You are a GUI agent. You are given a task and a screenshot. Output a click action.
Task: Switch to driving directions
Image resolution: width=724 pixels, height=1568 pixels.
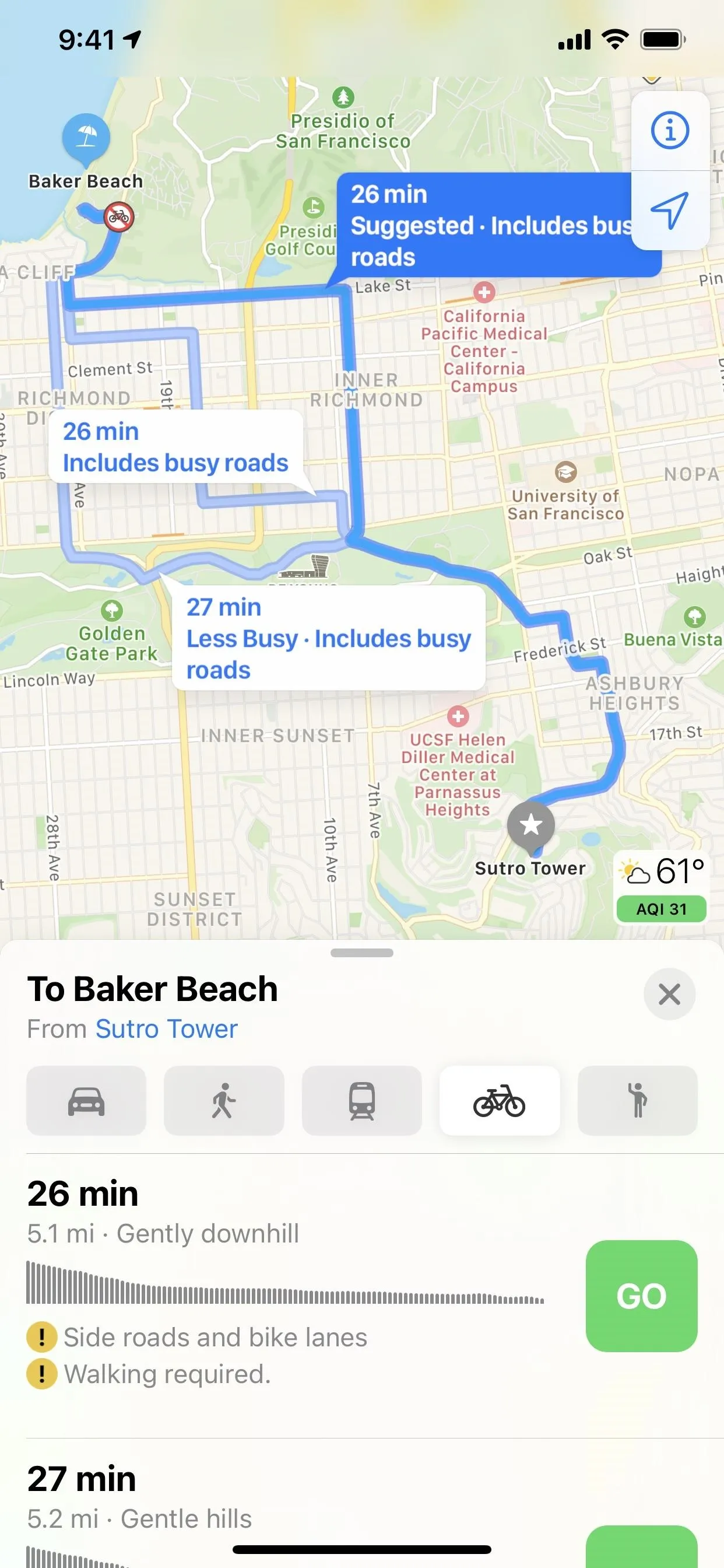(x=86, y=1101)
